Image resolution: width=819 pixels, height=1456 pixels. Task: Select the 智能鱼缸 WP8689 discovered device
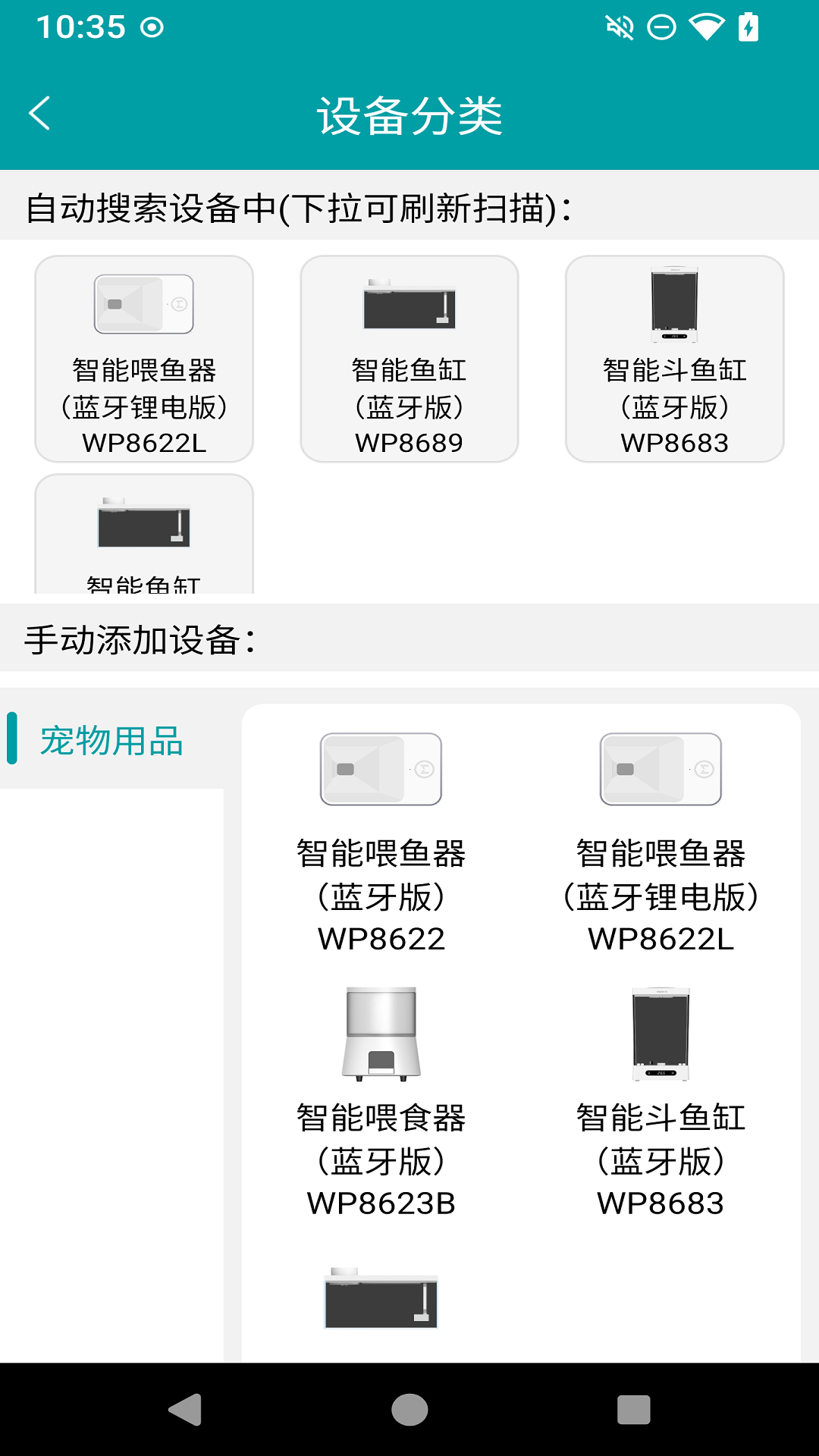tap(409, 356)
